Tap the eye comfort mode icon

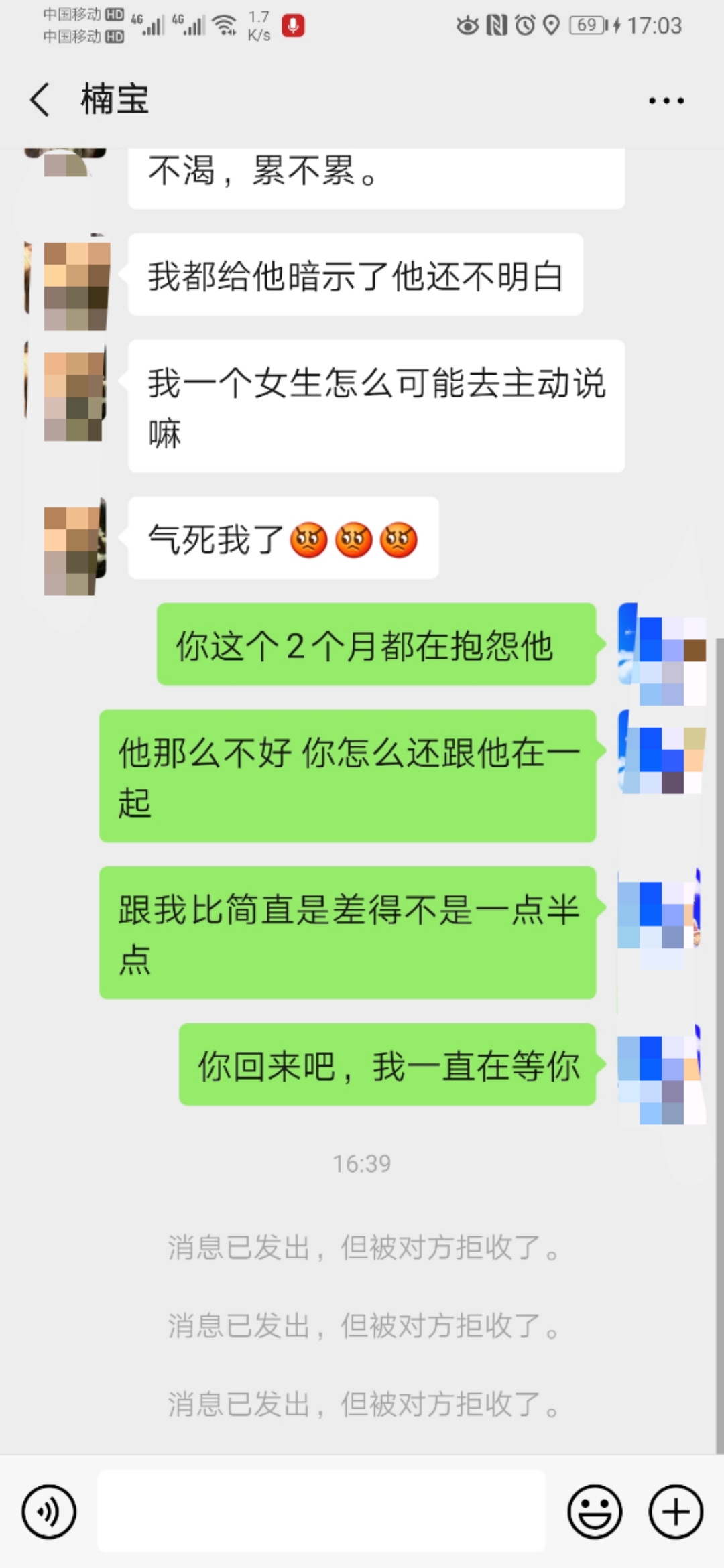(468, 25)
